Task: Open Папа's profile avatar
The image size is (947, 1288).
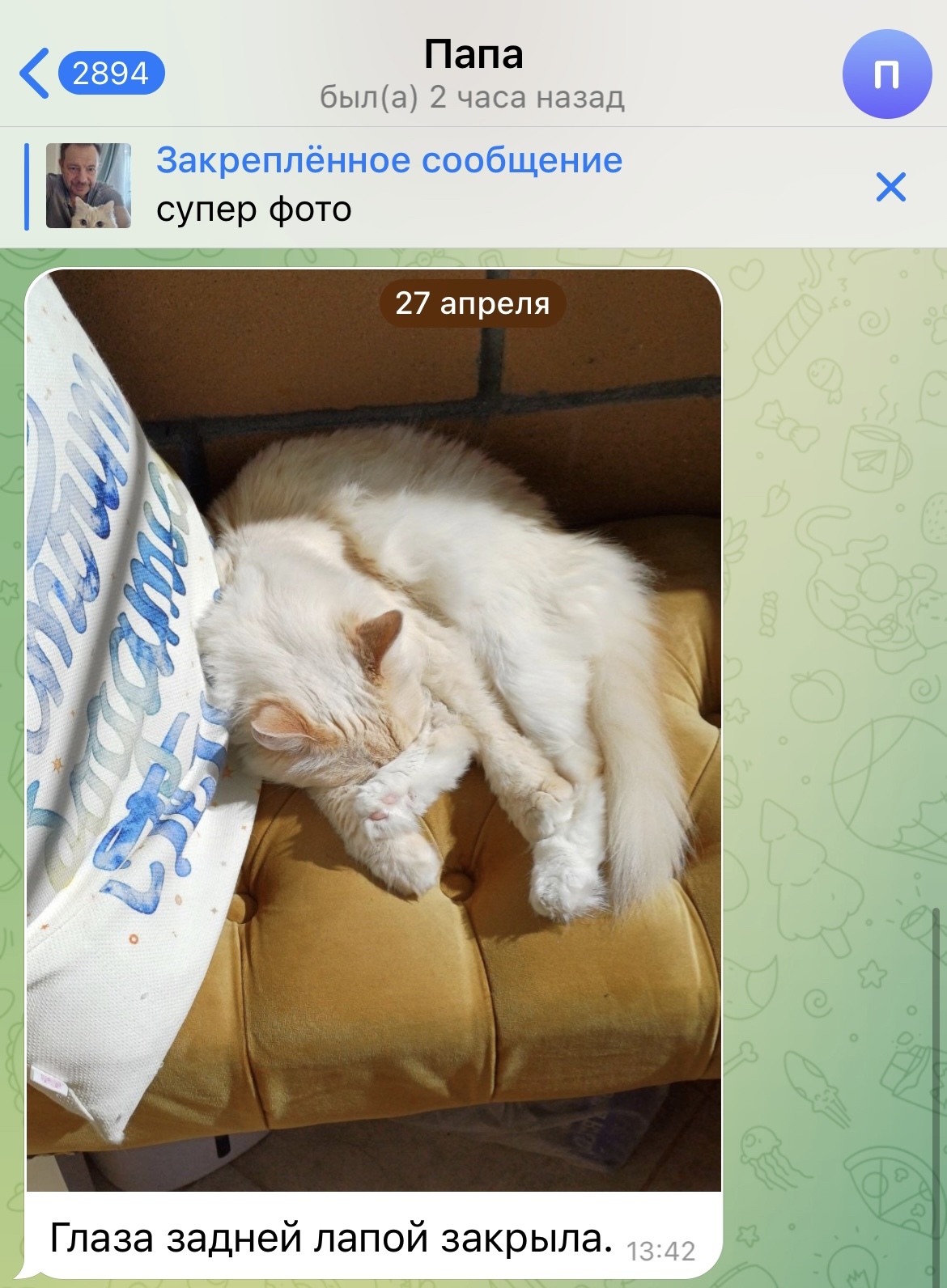Action: (886, 74)
